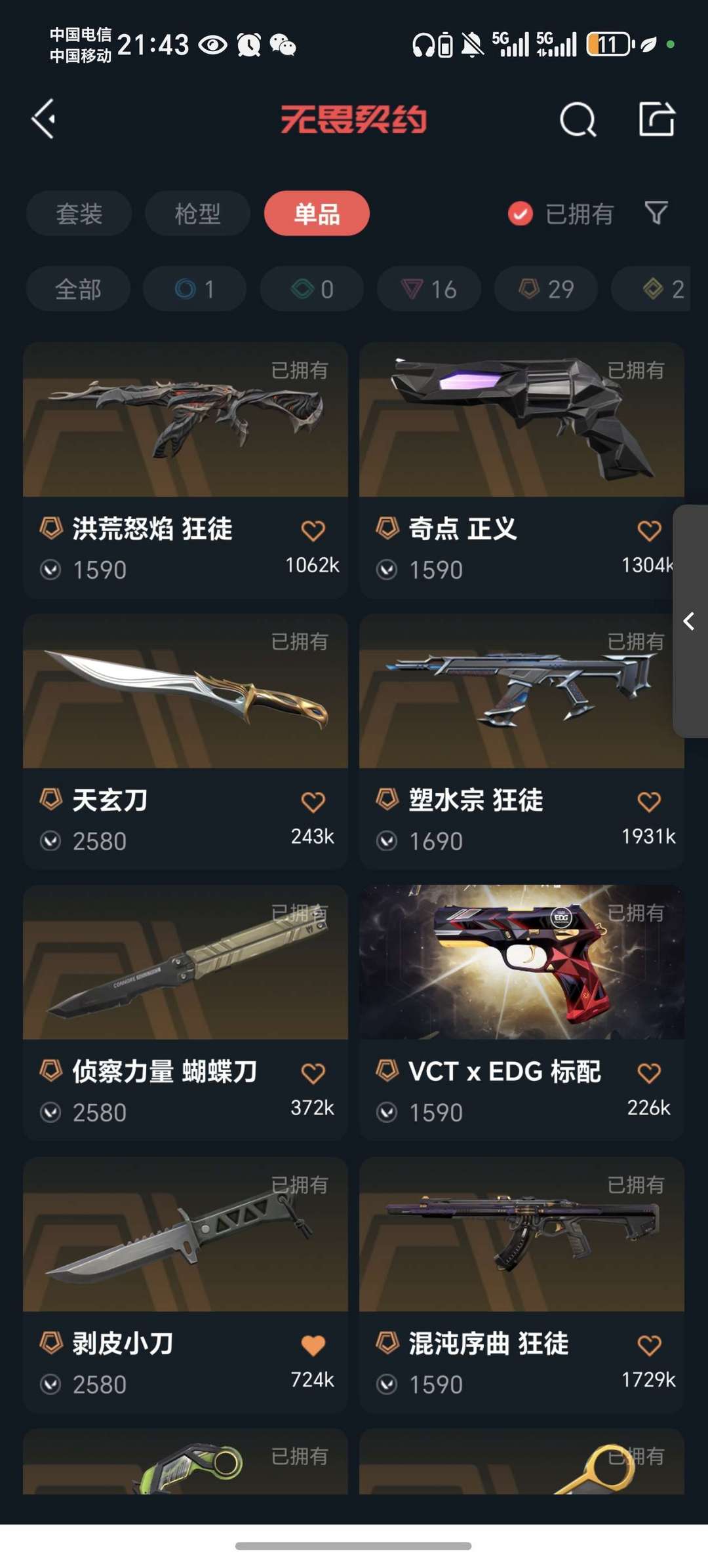
Task: Uncheck the 已拥有 owned filter
Action: coord(521,214)
